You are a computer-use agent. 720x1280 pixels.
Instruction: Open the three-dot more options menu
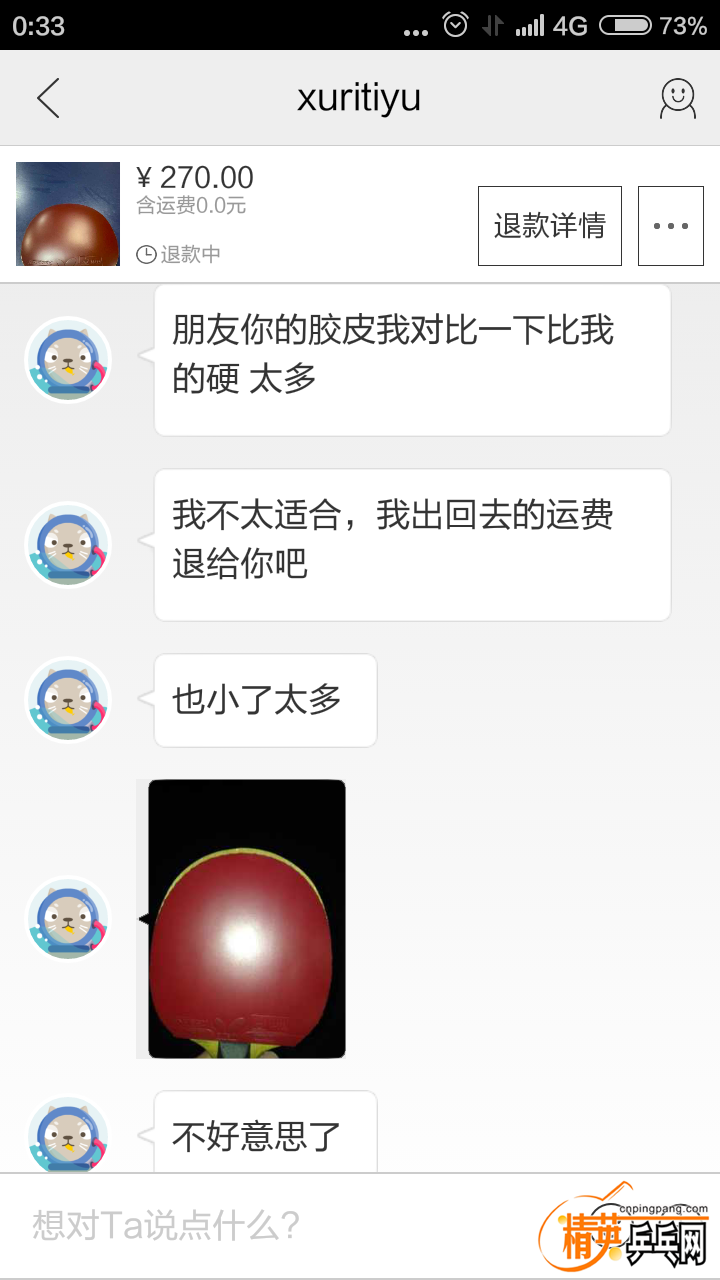[x=670, y=225]
